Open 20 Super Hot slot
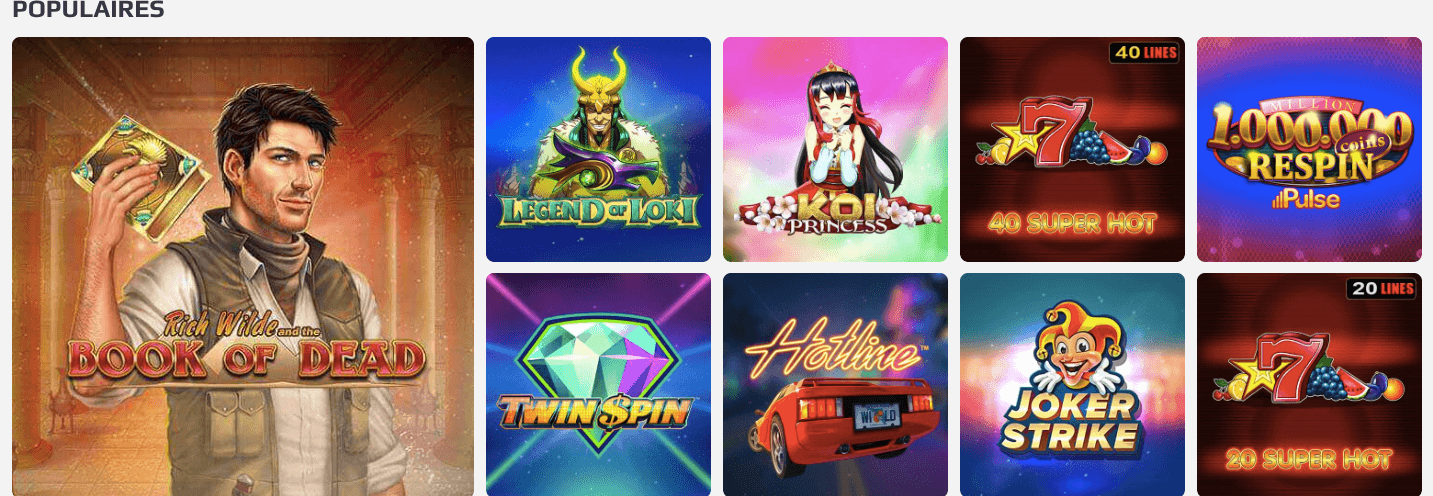The height and width of the screenshot is (496, 1433). click(1309, 385)
